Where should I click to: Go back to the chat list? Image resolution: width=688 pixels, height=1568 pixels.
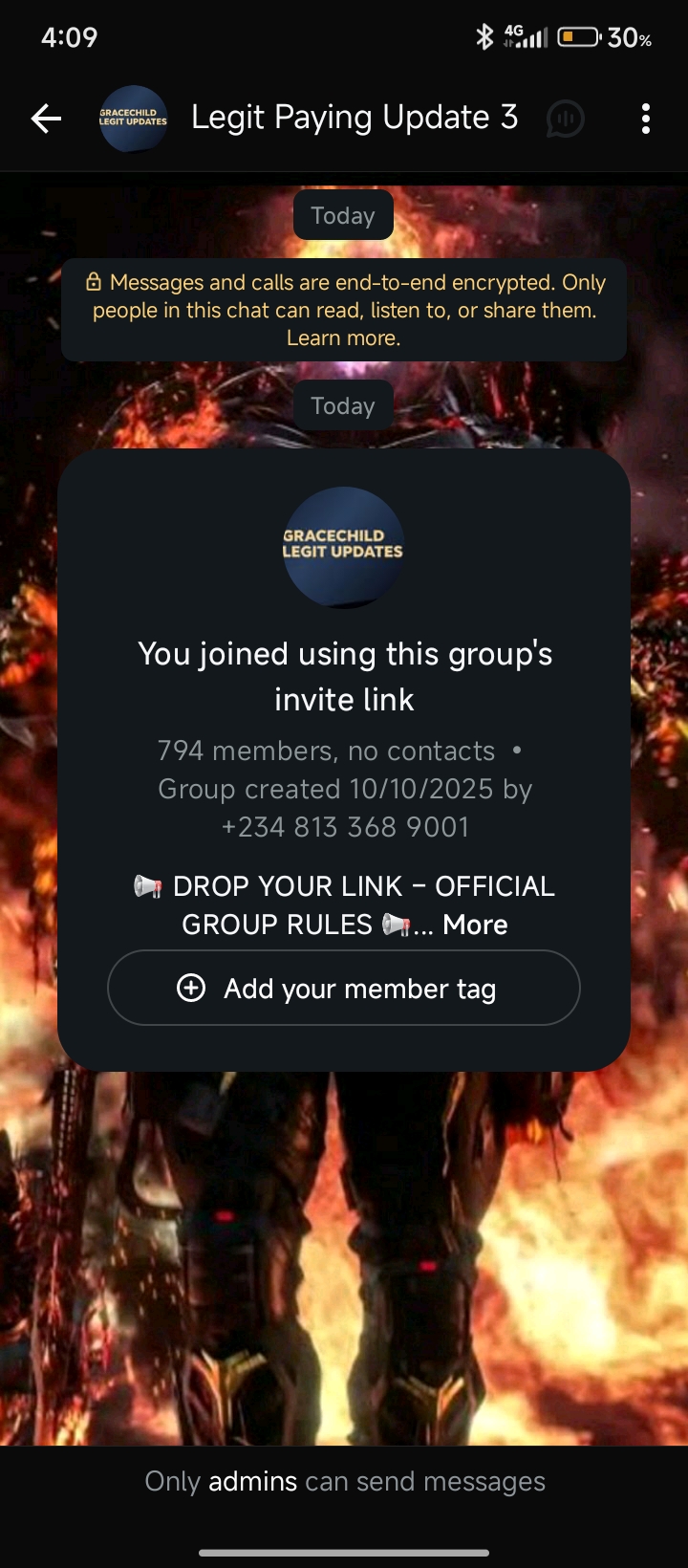[x=46, y=119]
